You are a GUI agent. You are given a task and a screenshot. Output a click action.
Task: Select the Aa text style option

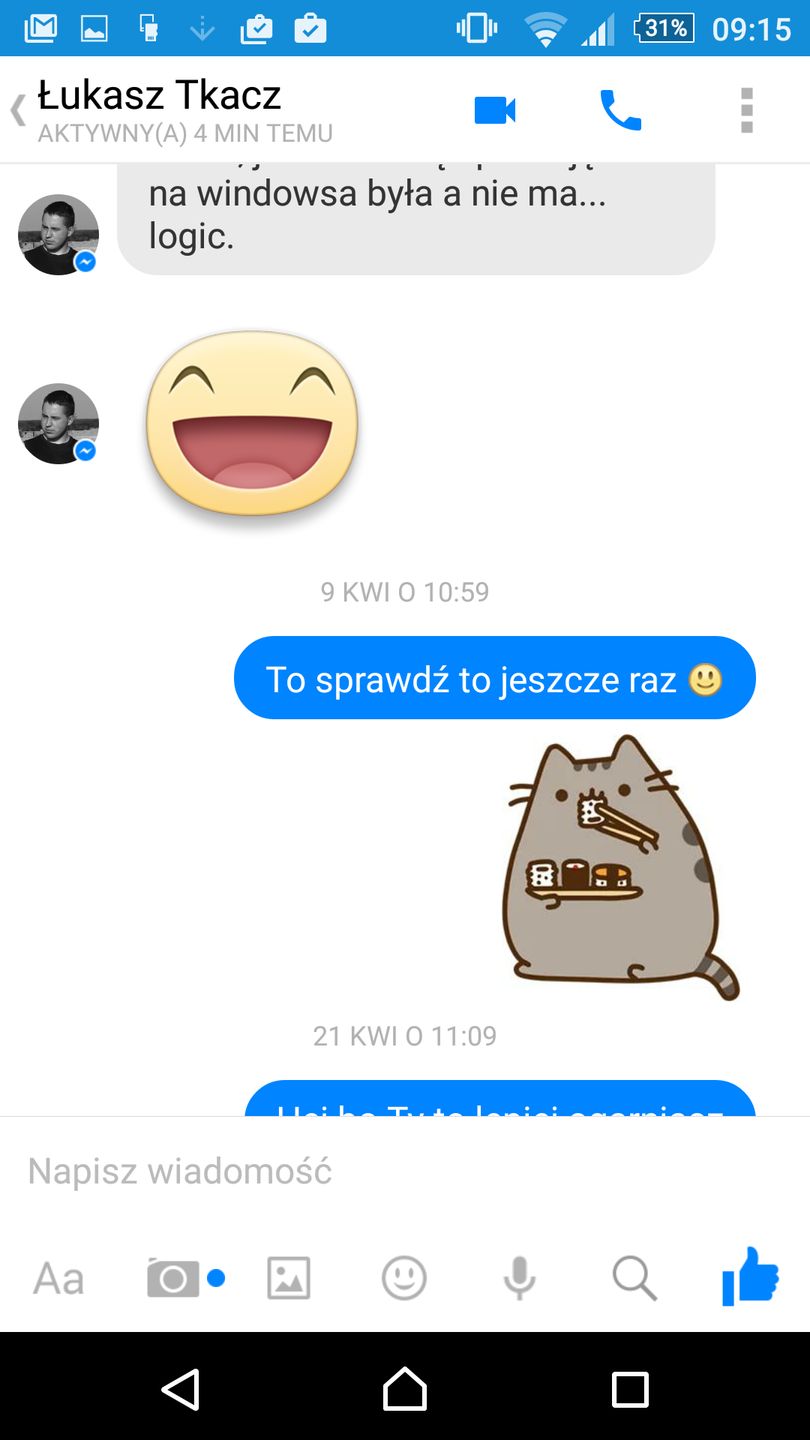point(57,1277)
